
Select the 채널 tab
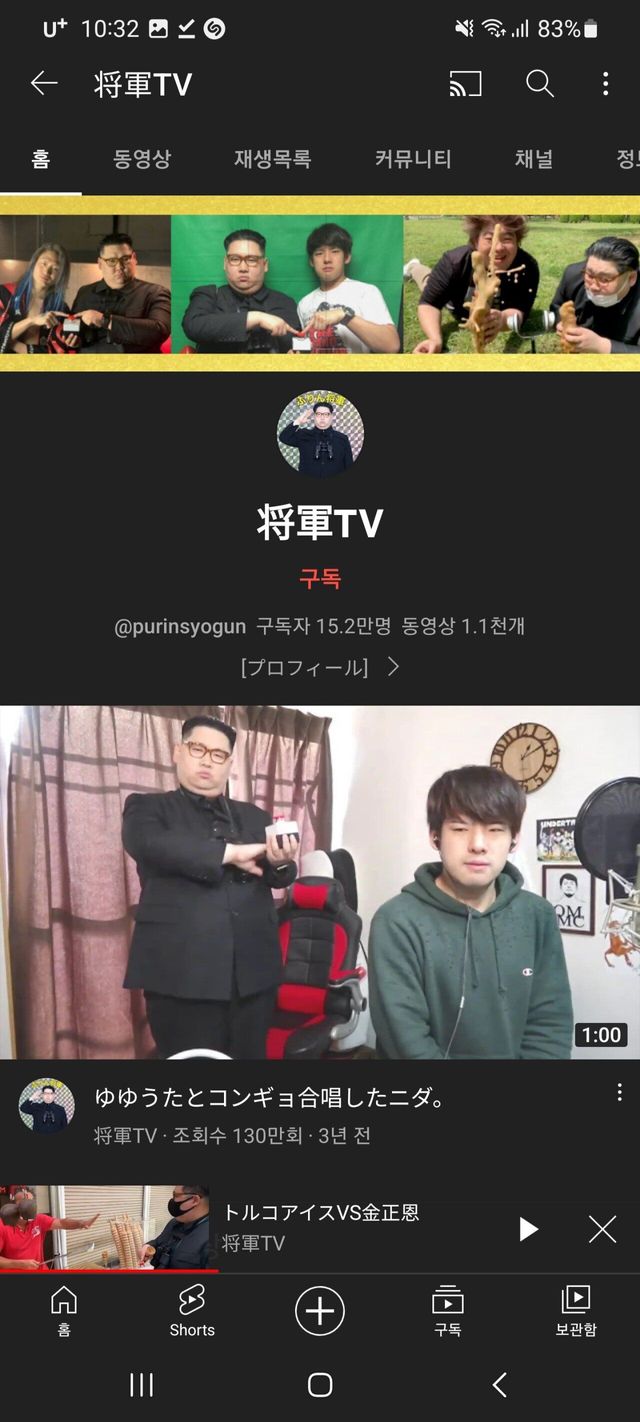[533, 158]
